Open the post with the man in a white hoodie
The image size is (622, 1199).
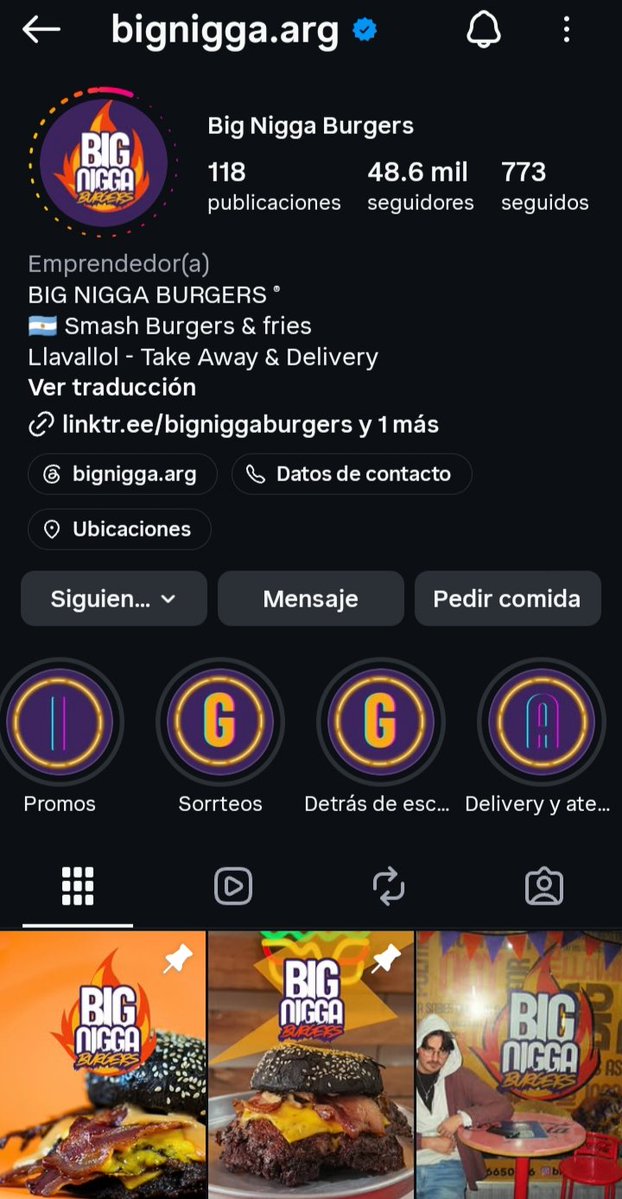coord(519,1064)
